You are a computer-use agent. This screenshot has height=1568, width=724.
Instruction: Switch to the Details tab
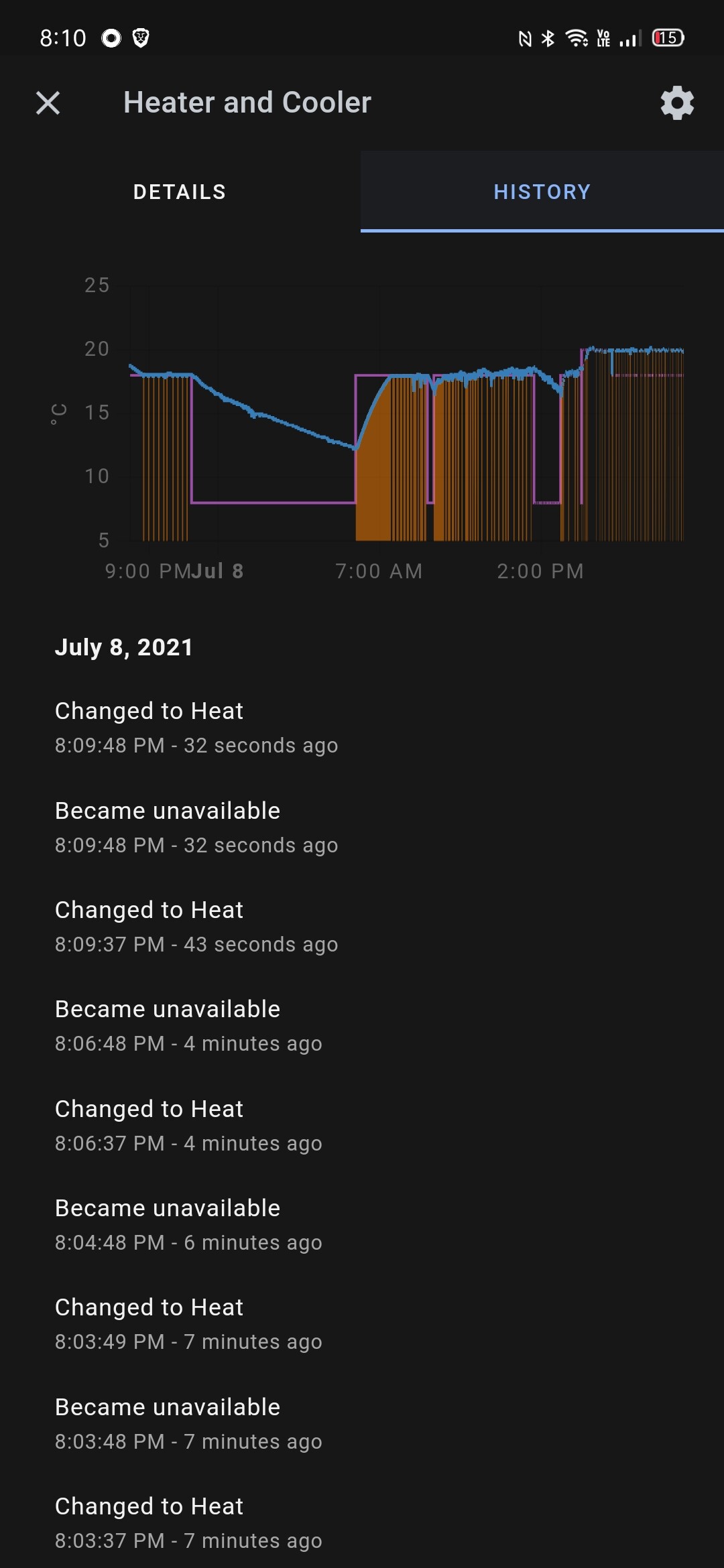point(180,192)
